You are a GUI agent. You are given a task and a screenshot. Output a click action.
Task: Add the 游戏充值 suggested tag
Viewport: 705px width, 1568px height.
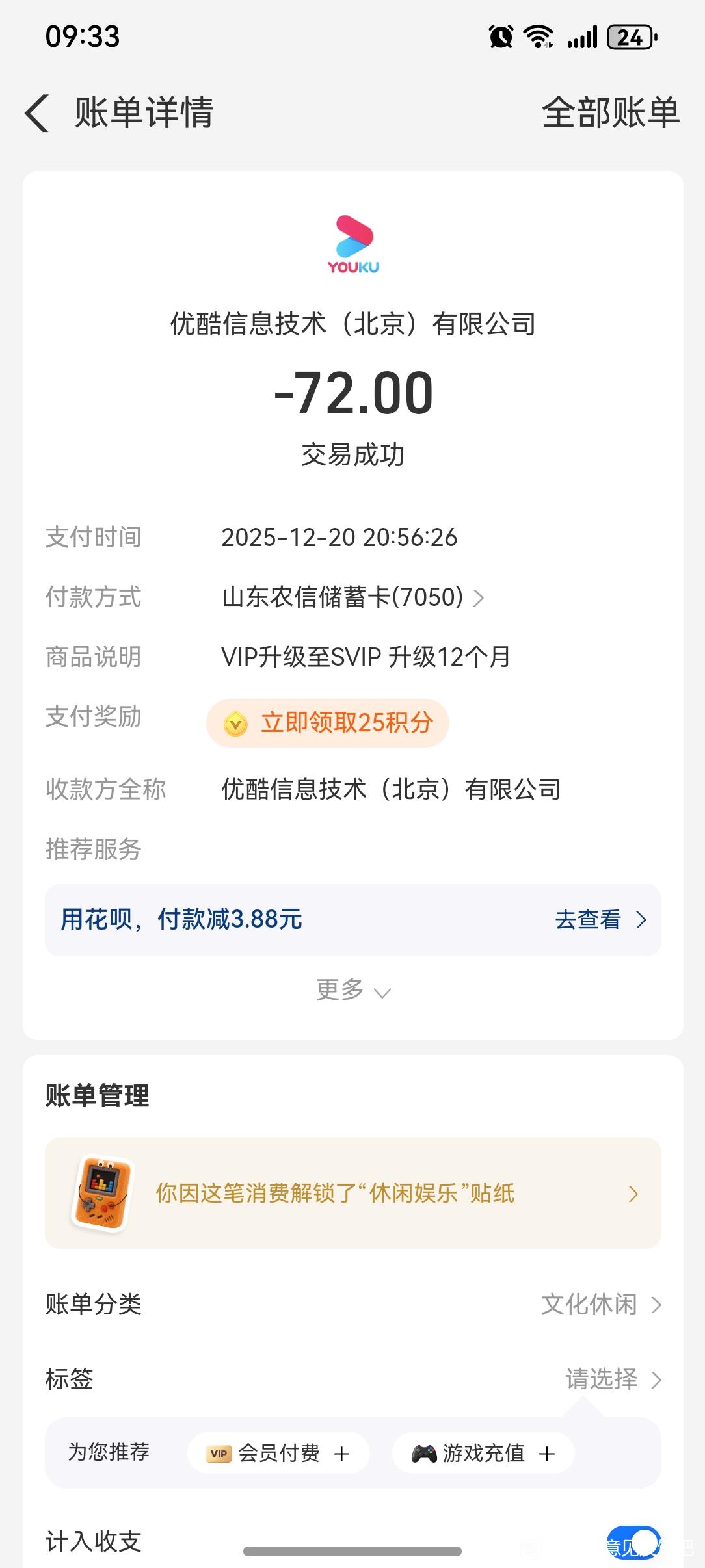pos(483,1453)
